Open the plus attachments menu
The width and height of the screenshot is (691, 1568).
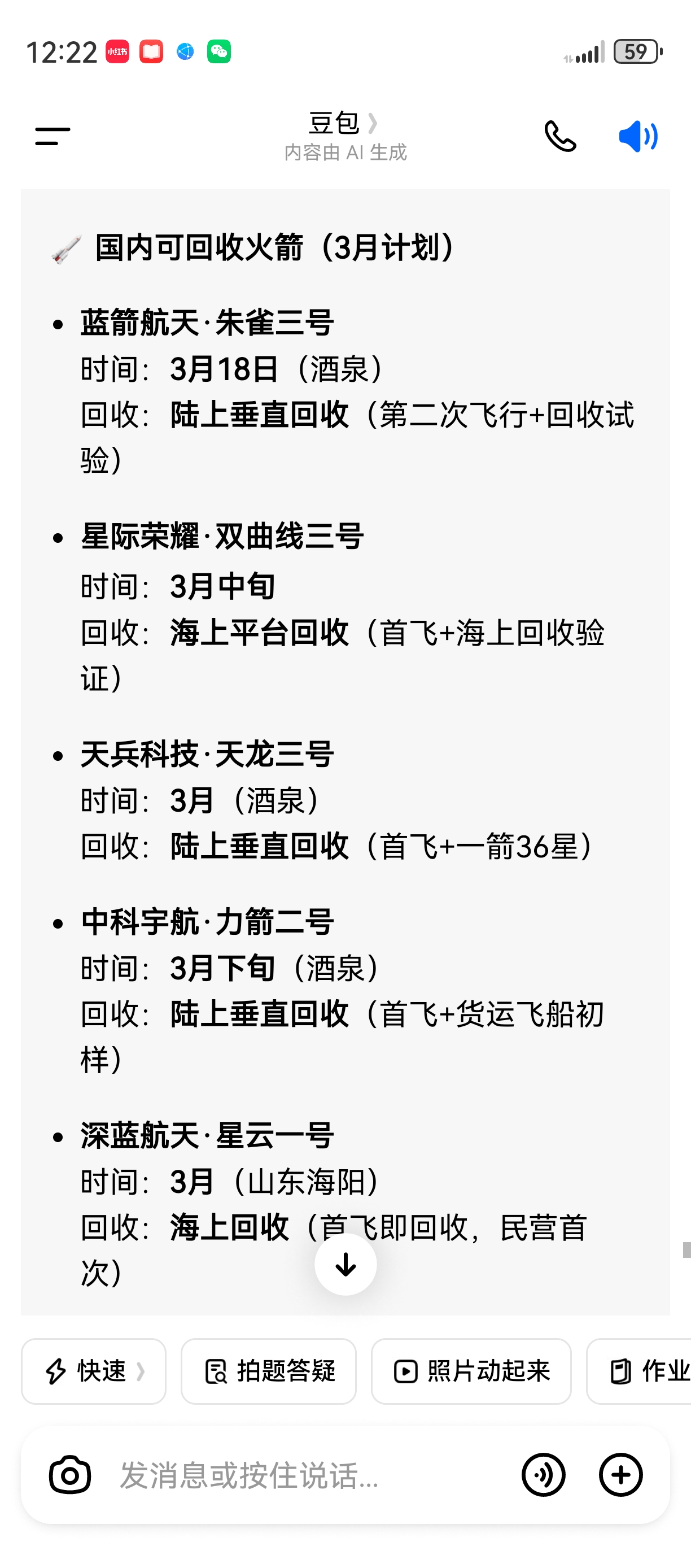[620, 1475]
